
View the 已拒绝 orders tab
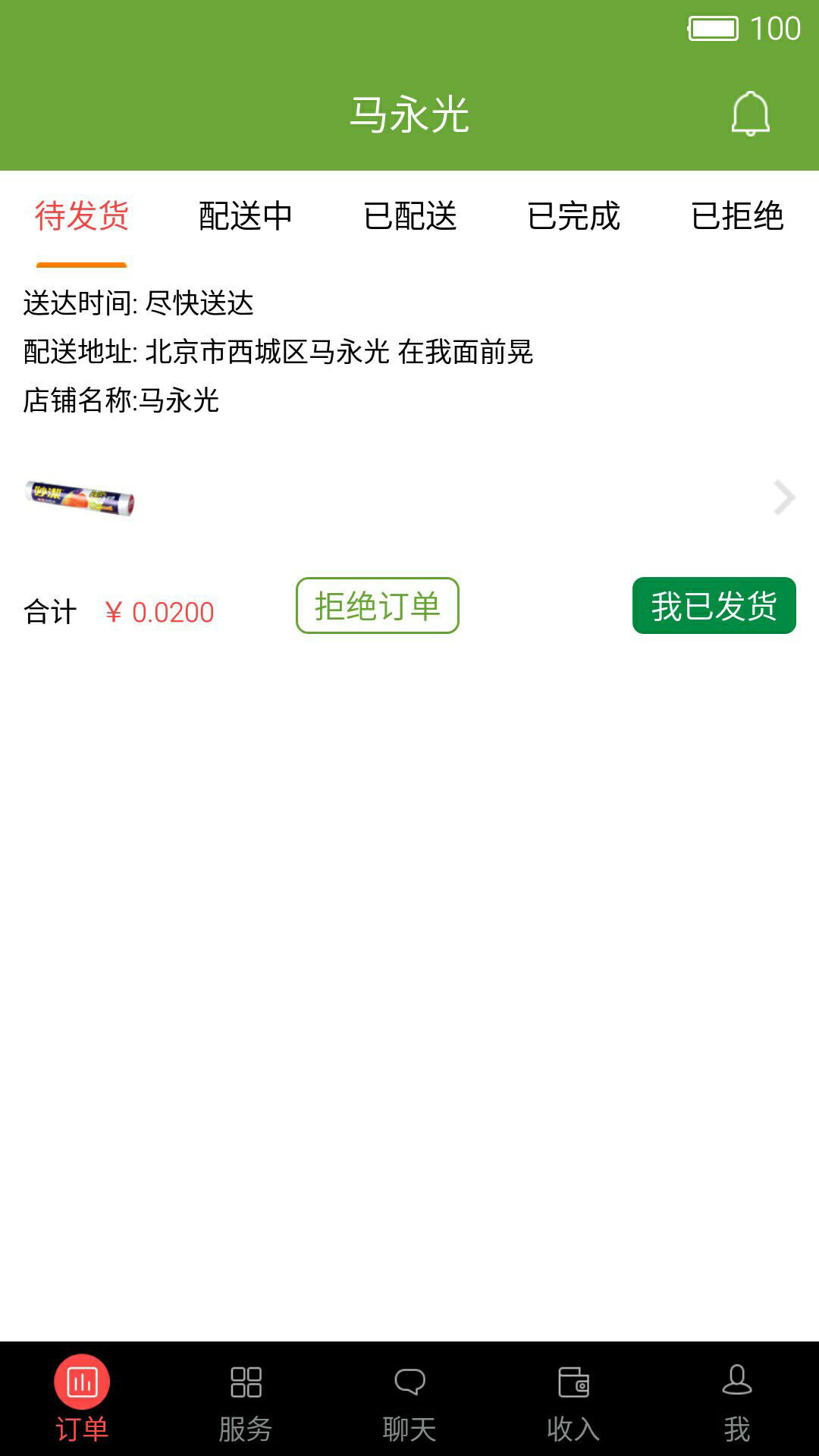click(x=737, y=216)
